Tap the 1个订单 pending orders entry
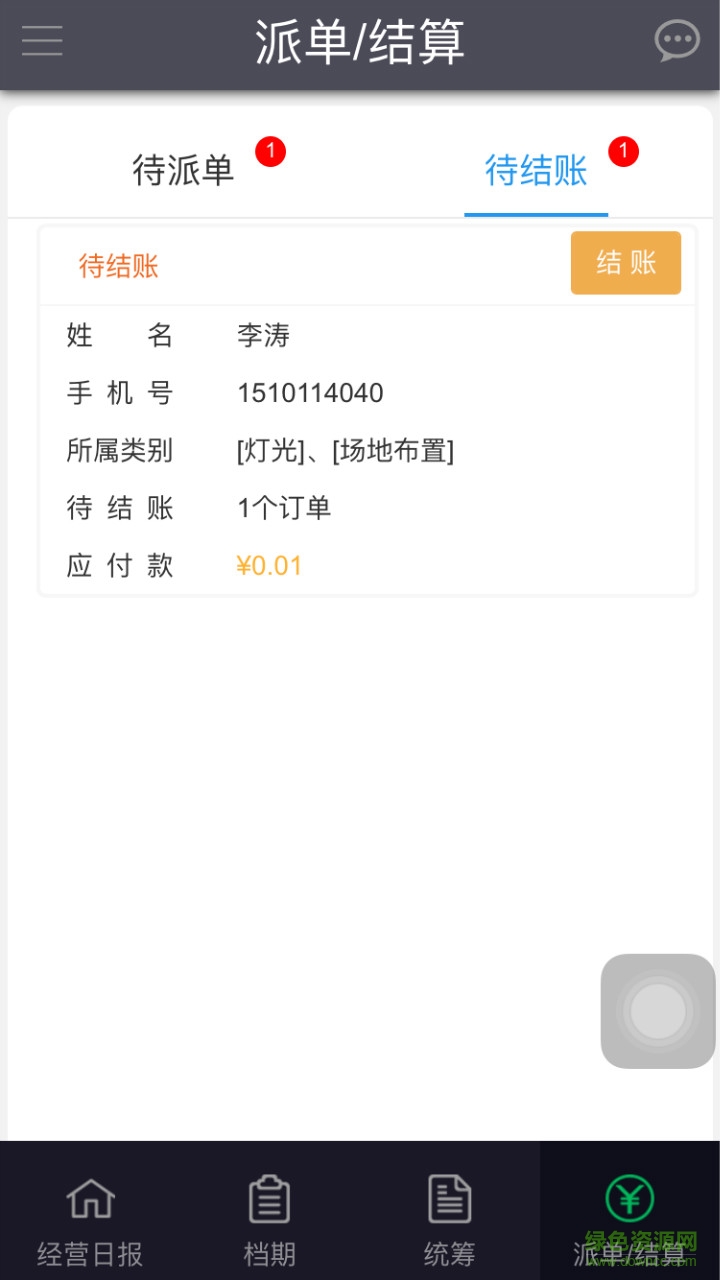The width and height of the screenshot is (720, 1280). 285,508
